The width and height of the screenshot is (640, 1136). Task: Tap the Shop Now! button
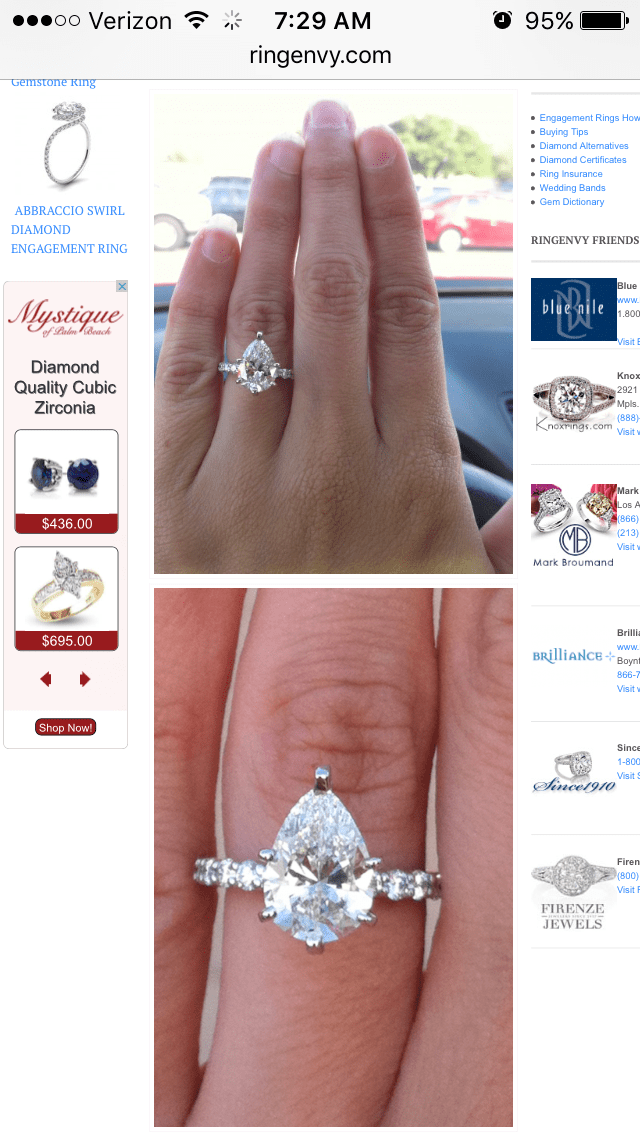(x=65, y=727)
